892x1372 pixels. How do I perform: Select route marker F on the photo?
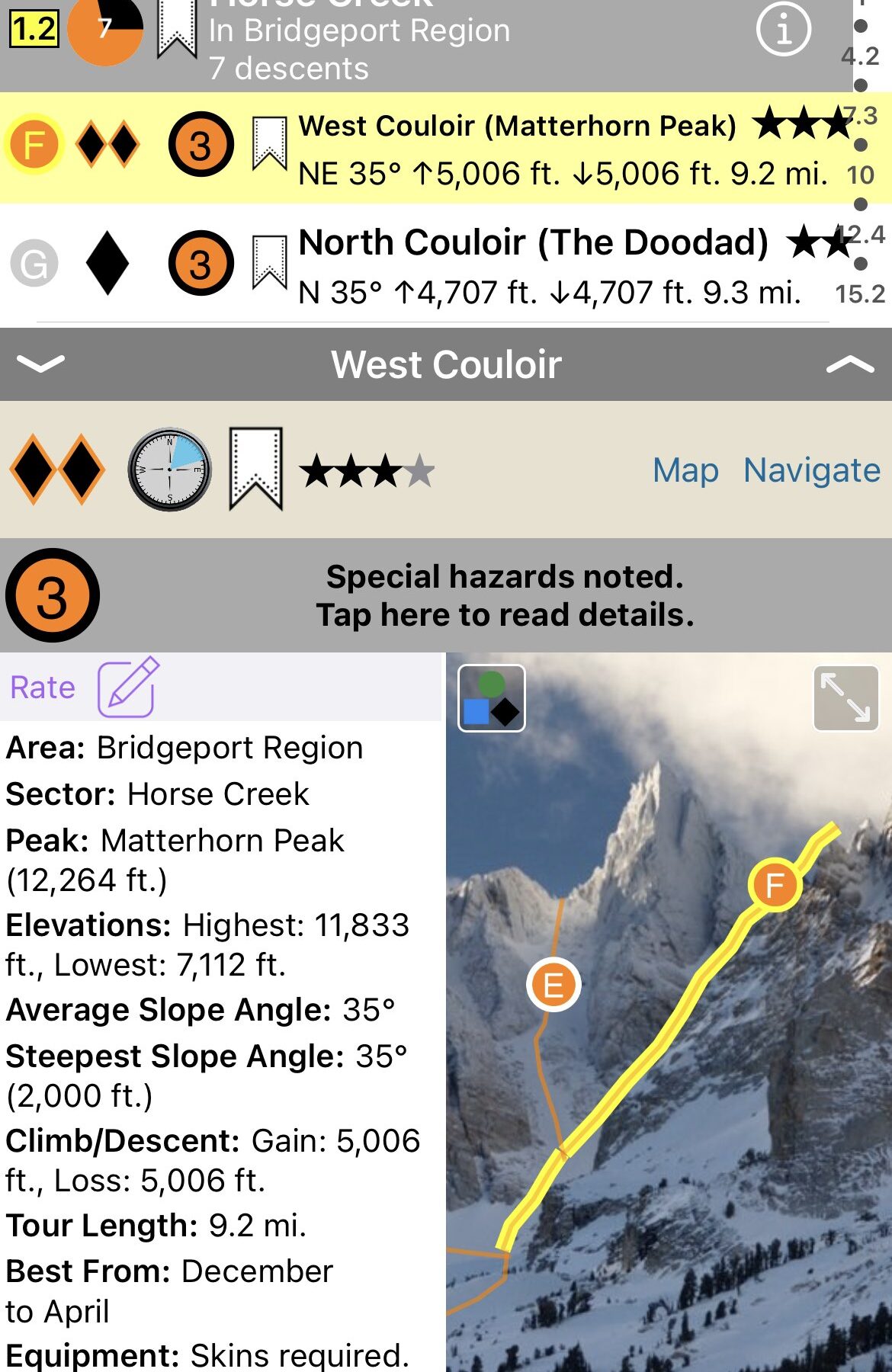775,885
